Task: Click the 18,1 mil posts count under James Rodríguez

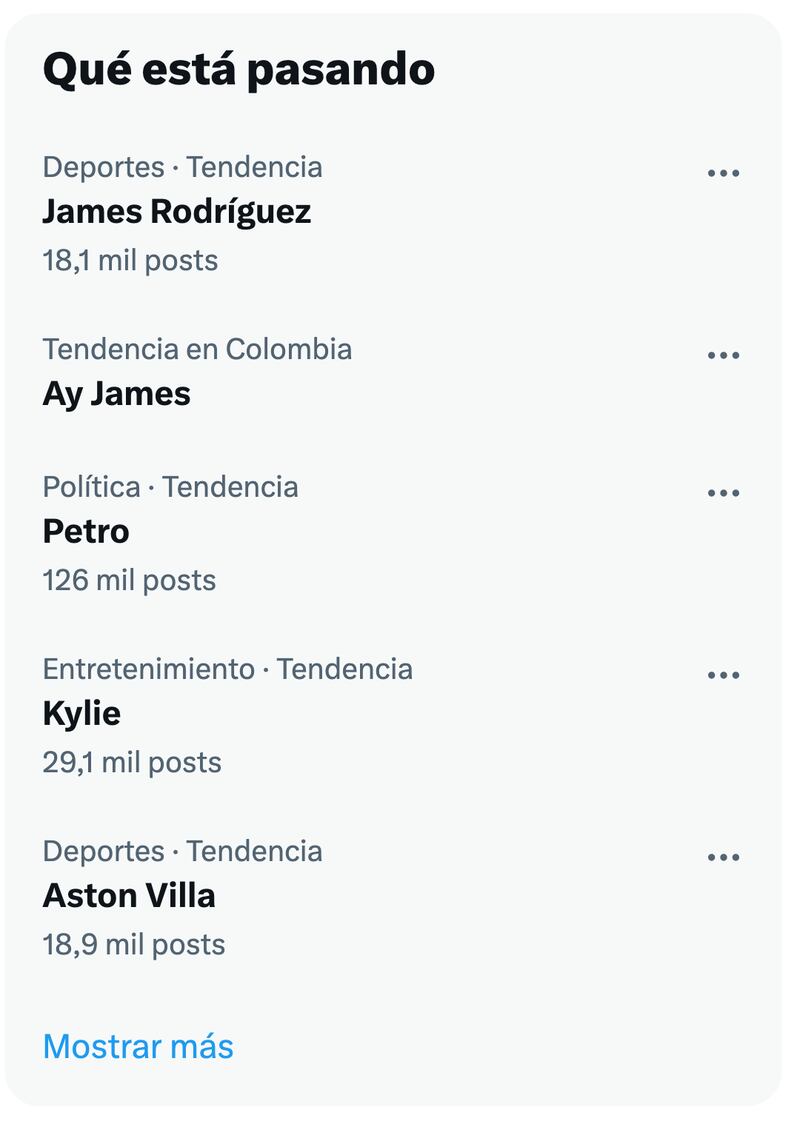Action: pyautogui.click(x=131, y=259)
